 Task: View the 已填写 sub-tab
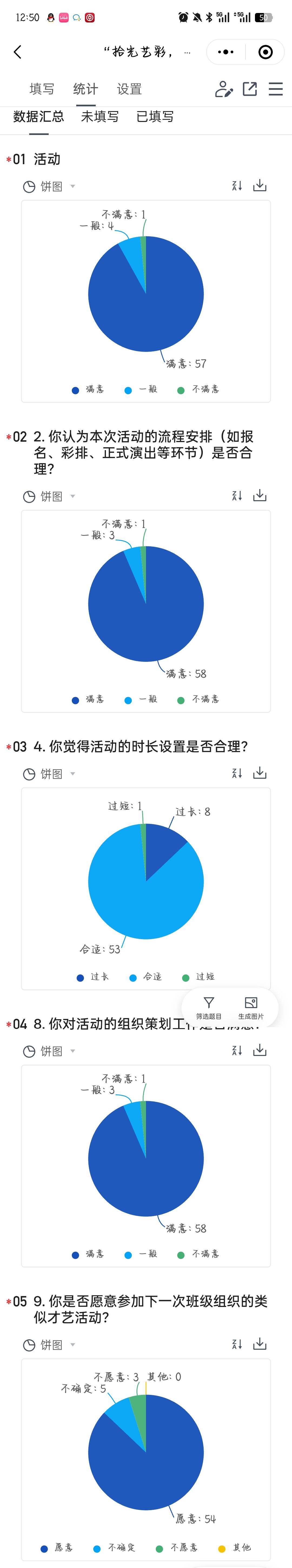(x=155, y=117)
